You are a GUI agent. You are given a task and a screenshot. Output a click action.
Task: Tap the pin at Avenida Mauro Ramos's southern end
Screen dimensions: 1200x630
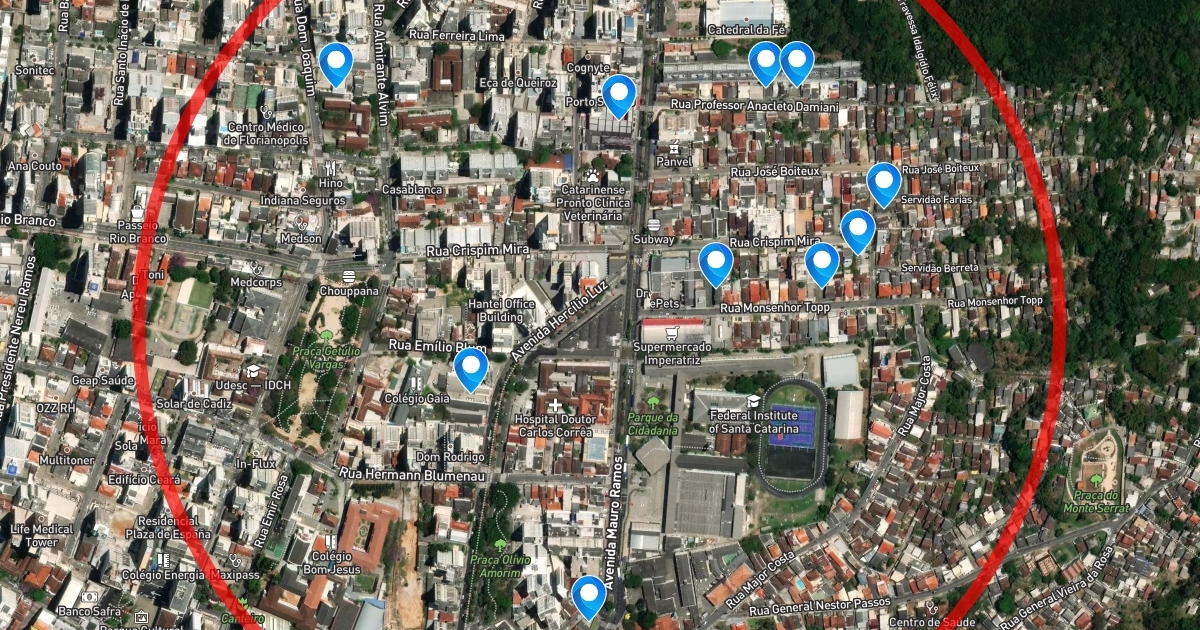(589, 596)
